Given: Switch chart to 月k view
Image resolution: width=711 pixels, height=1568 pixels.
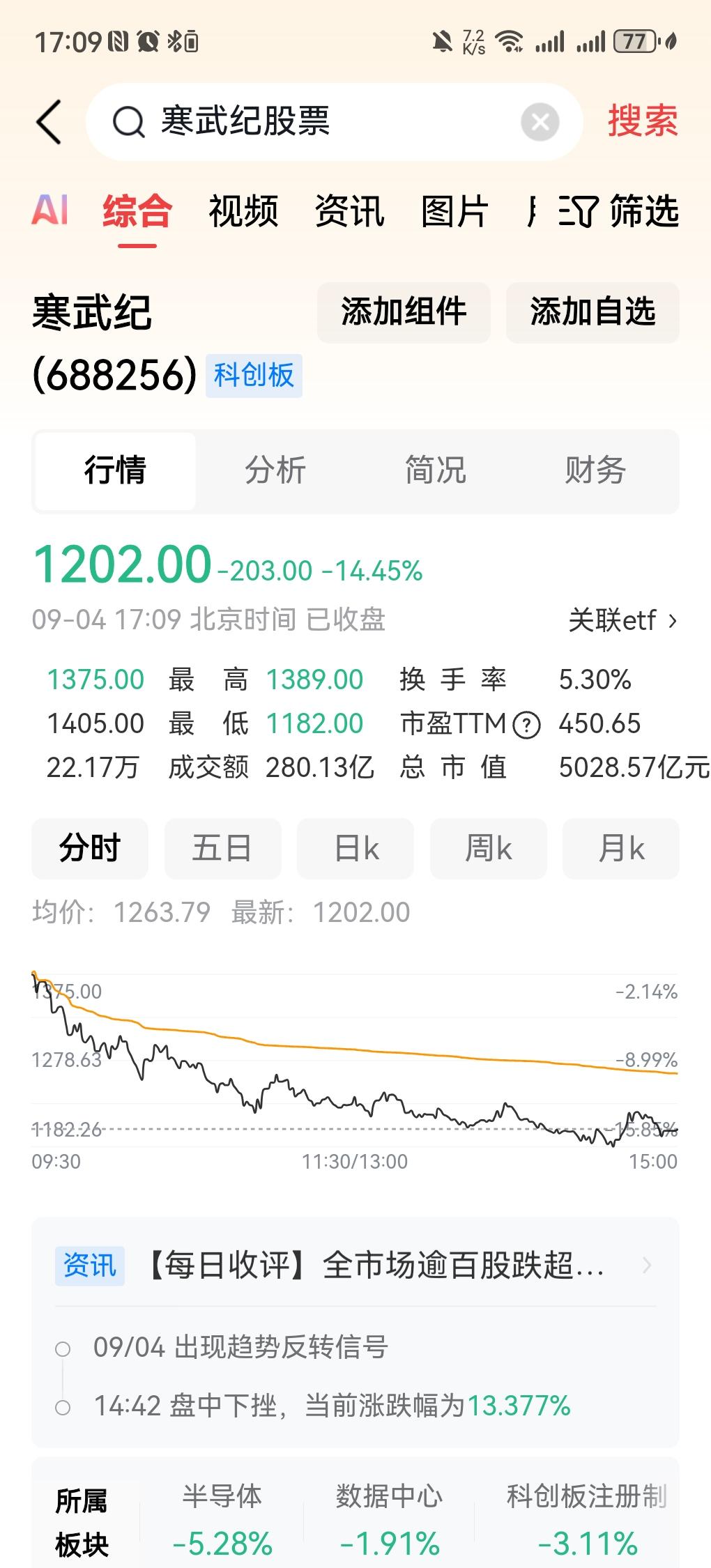Looking at the screenshot, I should coord(621,849).
